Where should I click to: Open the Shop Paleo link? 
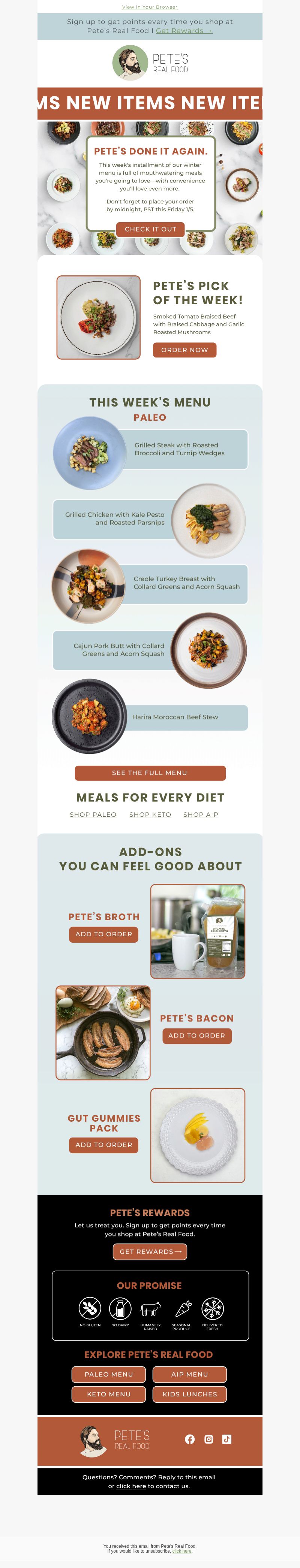[93, 815]
